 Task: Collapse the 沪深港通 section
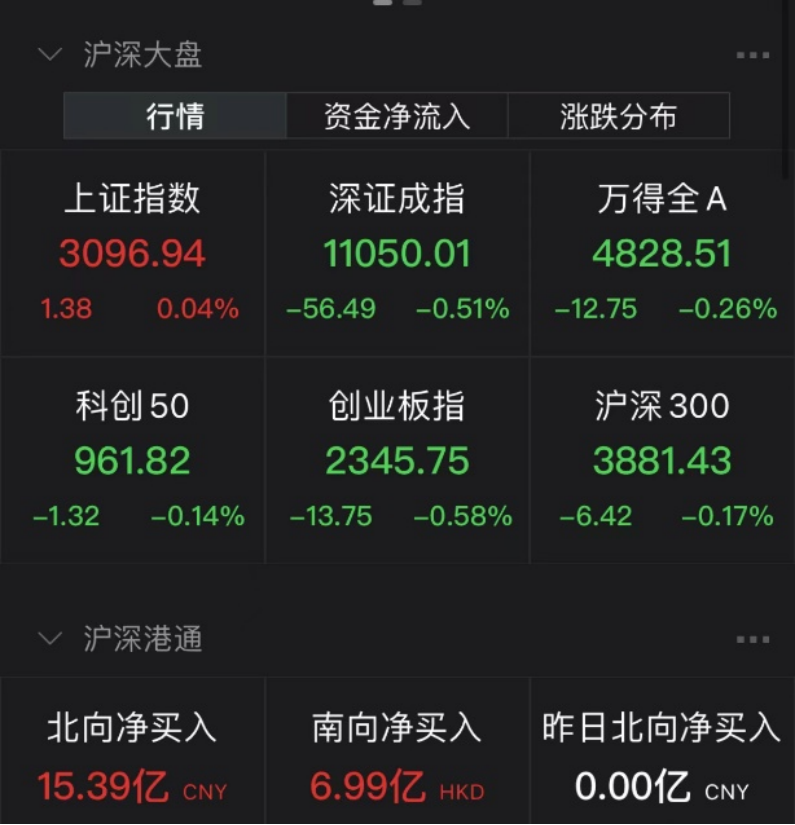[48, 641]
